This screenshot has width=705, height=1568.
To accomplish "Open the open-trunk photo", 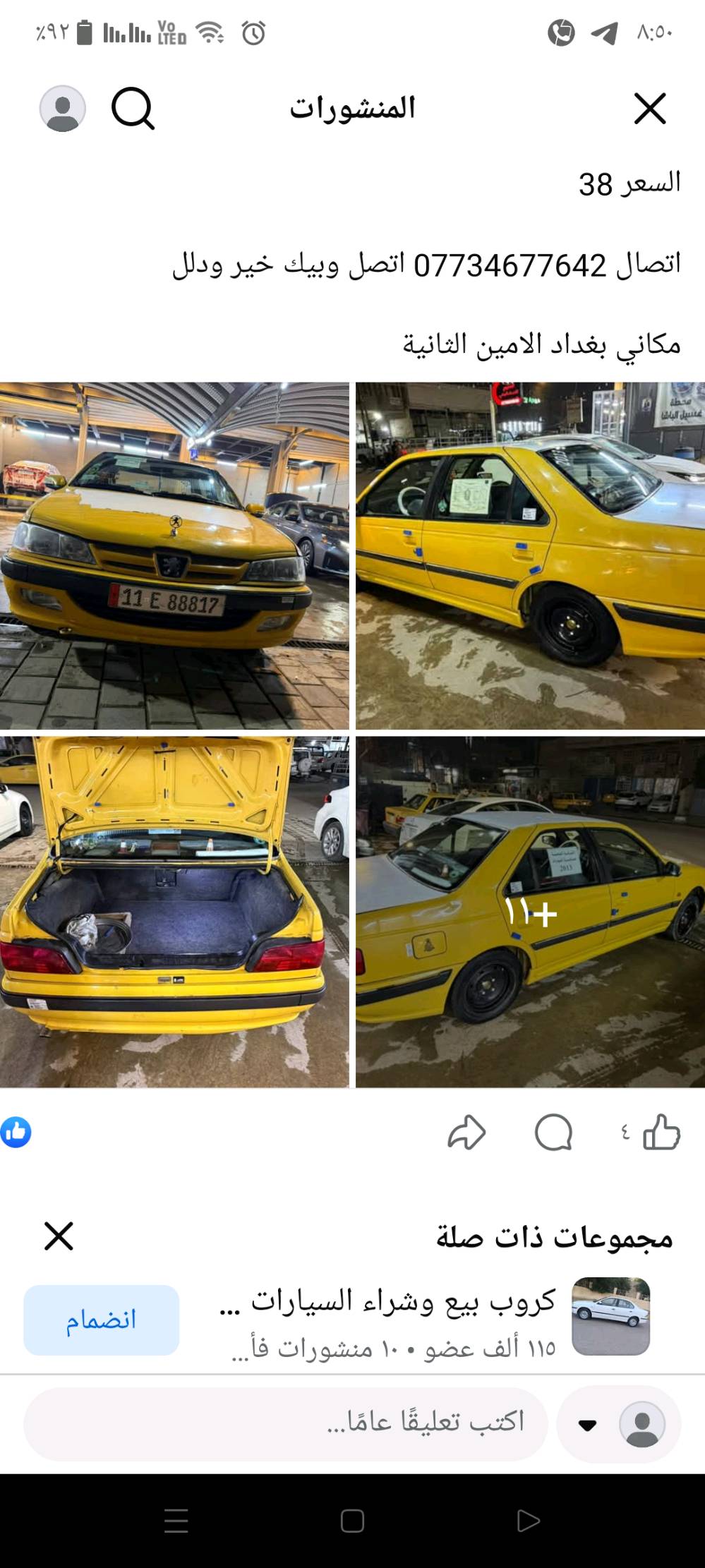I will [174, 911].
